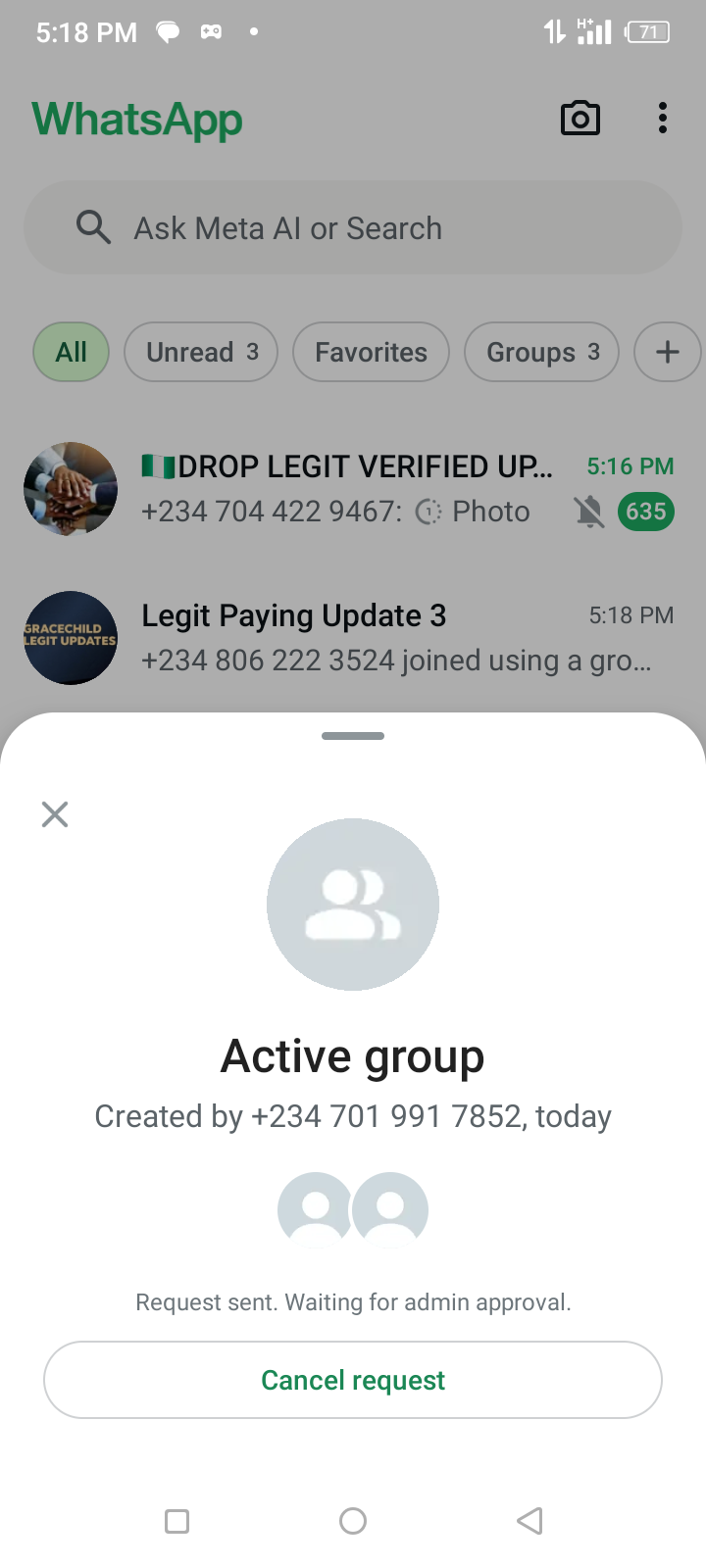706x1568 pixels.
Task: Show only Unread chats
Action: click(x=201, y=352)
